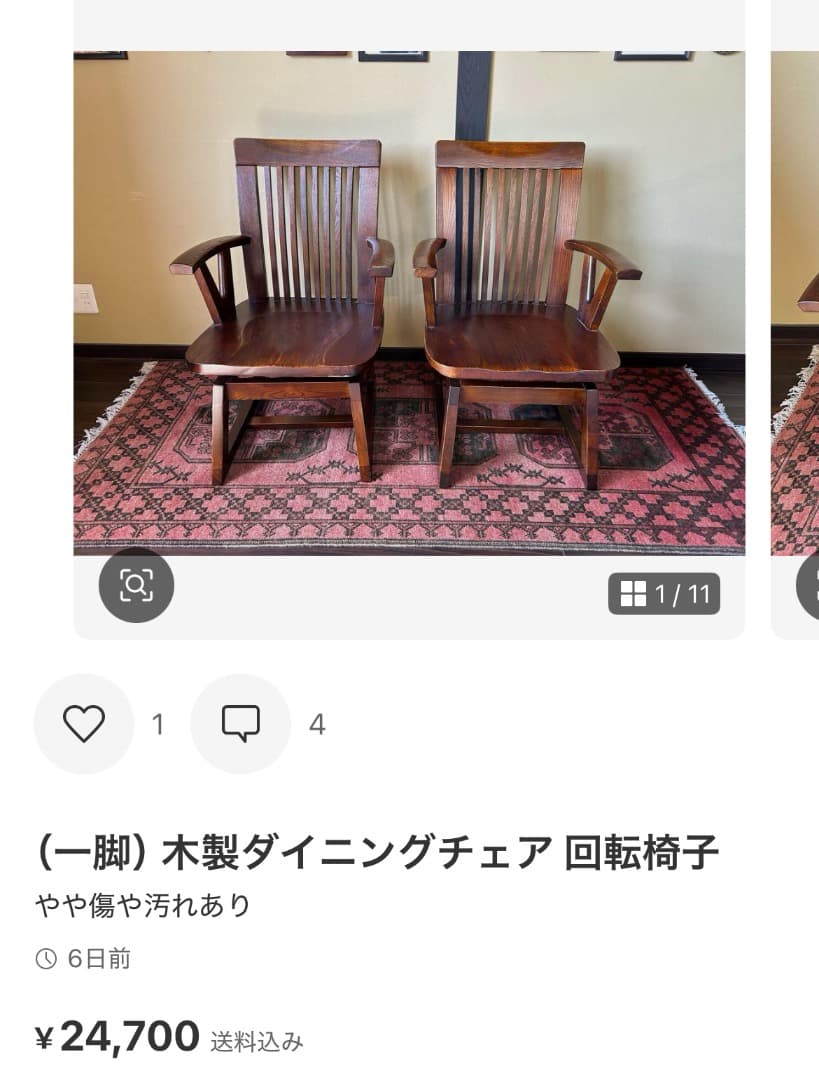The image size is (819, 1080).
Task: Open comments using the speech bubble icon
Action: pyautogui.click(x=240, y=723)
